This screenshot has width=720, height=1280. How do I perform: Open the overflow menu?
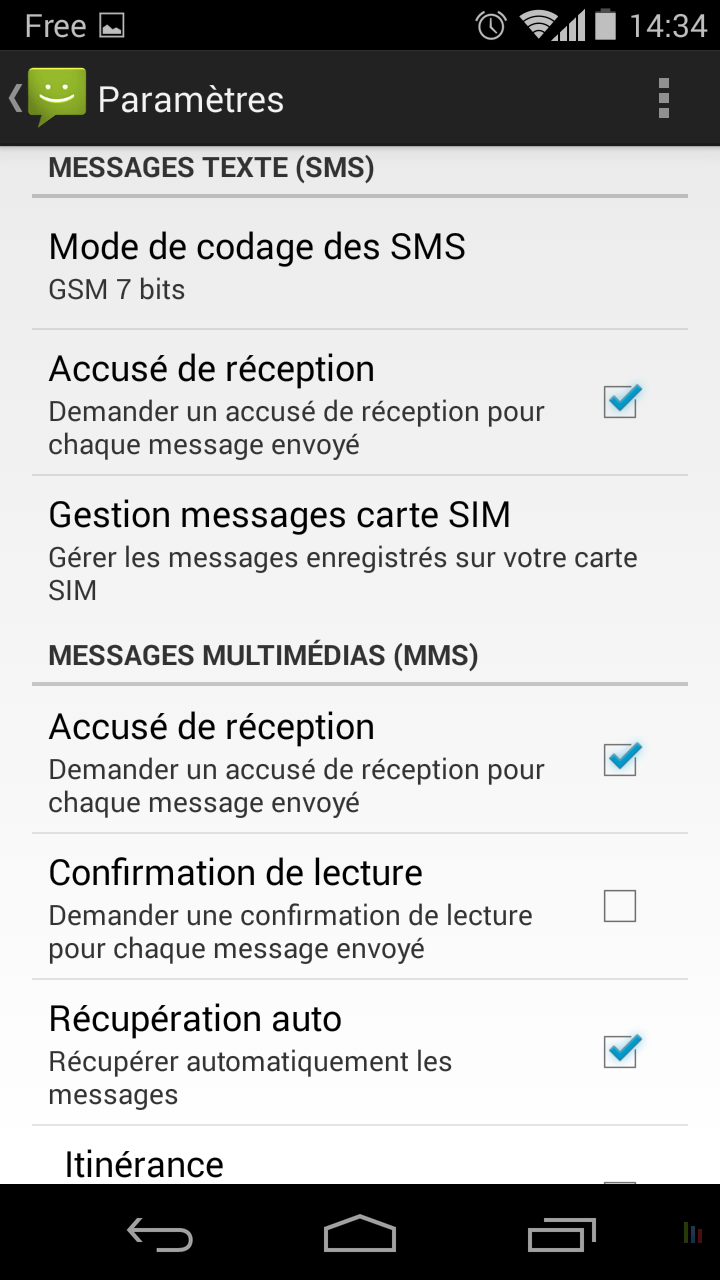click(x=663, y=97)
